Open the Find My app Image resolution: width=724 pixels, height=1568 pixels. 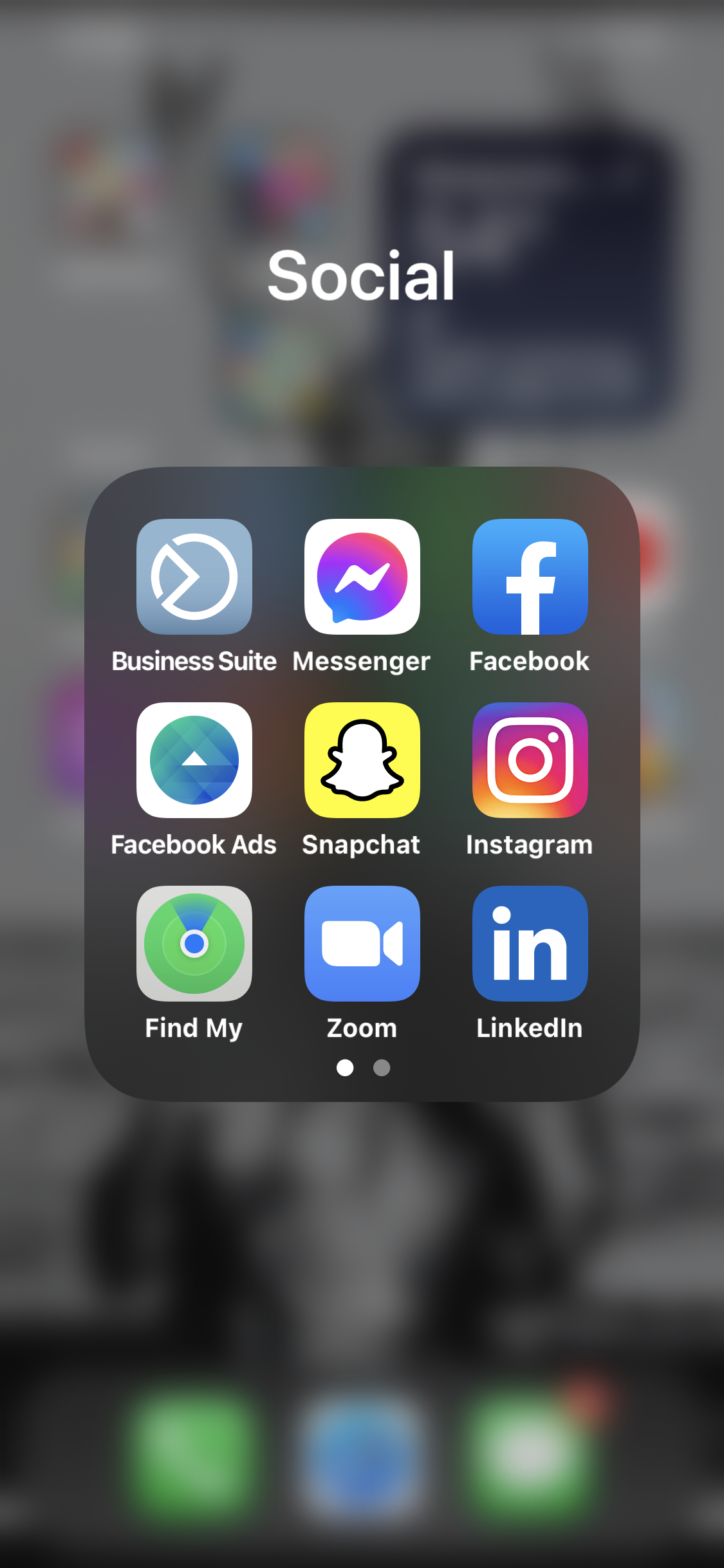point(194,944)
